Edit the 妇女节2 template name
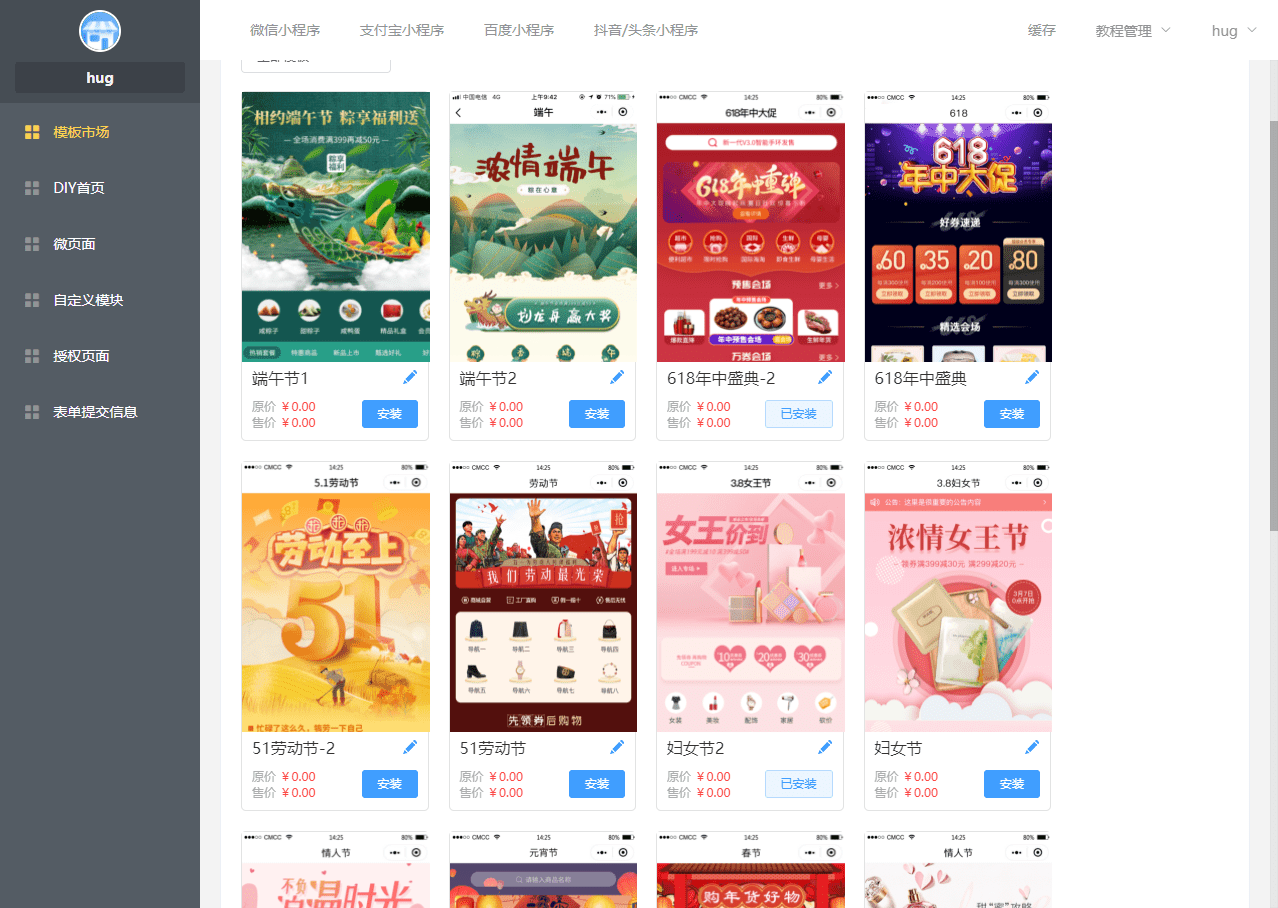The image size is (1278, 908). coord(825,747)
